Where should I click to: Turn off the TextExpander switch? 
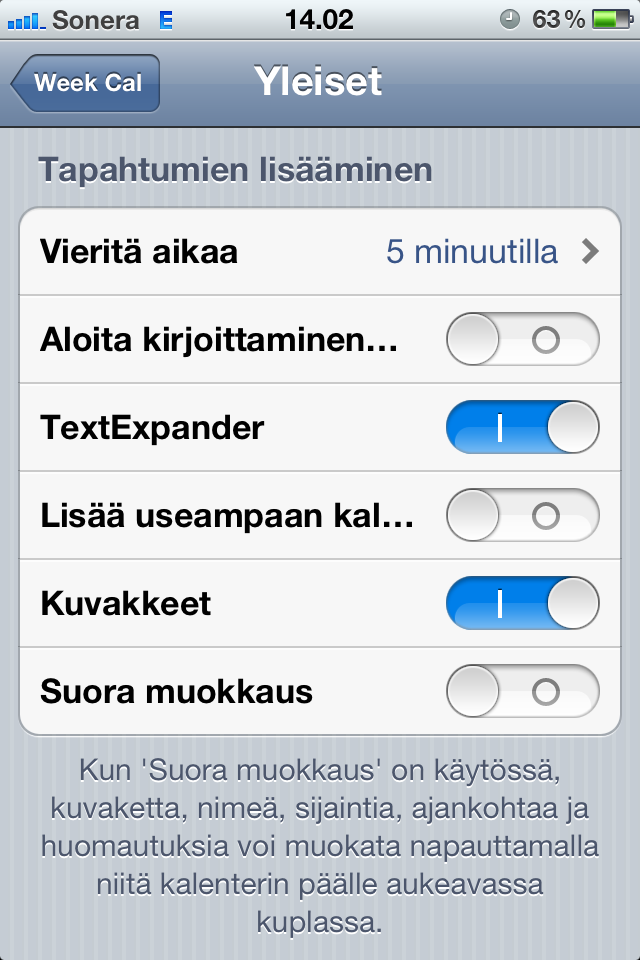(522, 429)
